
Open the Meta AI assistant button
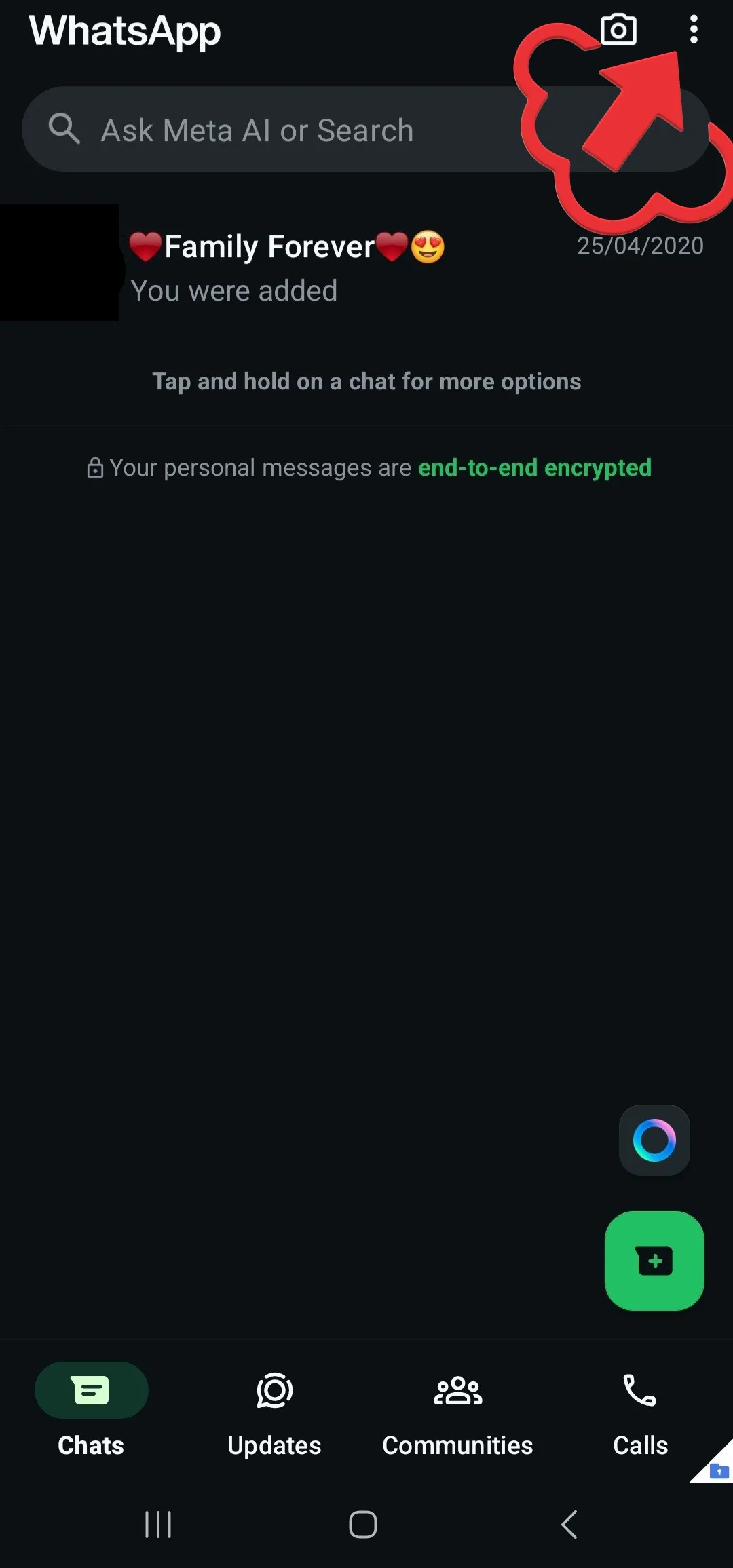654,1140
